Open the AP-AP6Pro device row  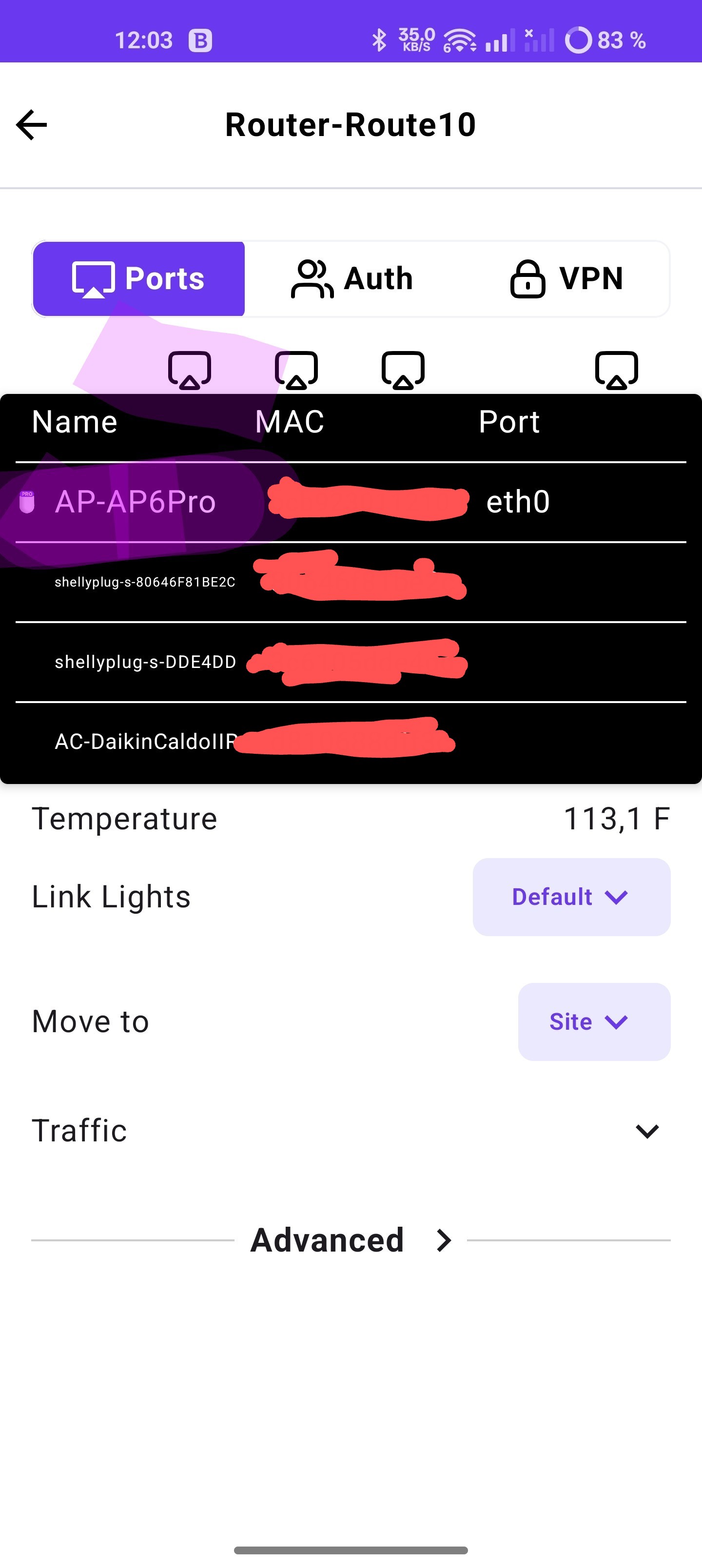351,502
